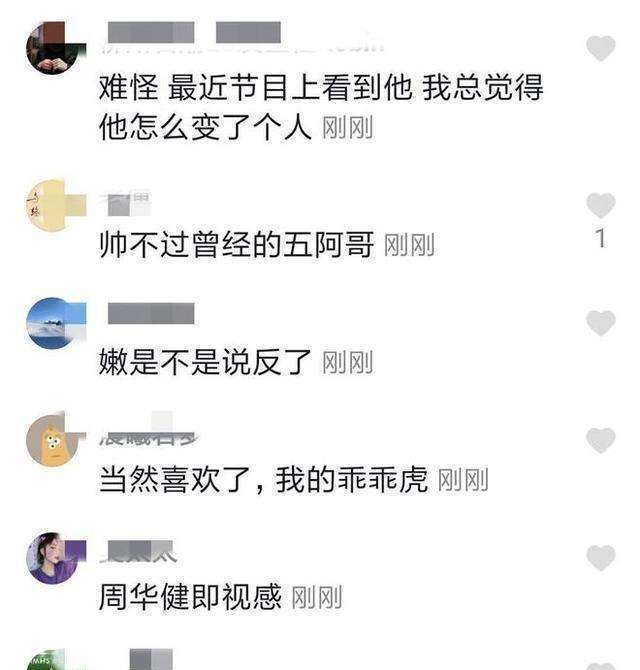Like the comment "难怪 最近节目上看到他"
640x670 pixels.
(600, 47)
